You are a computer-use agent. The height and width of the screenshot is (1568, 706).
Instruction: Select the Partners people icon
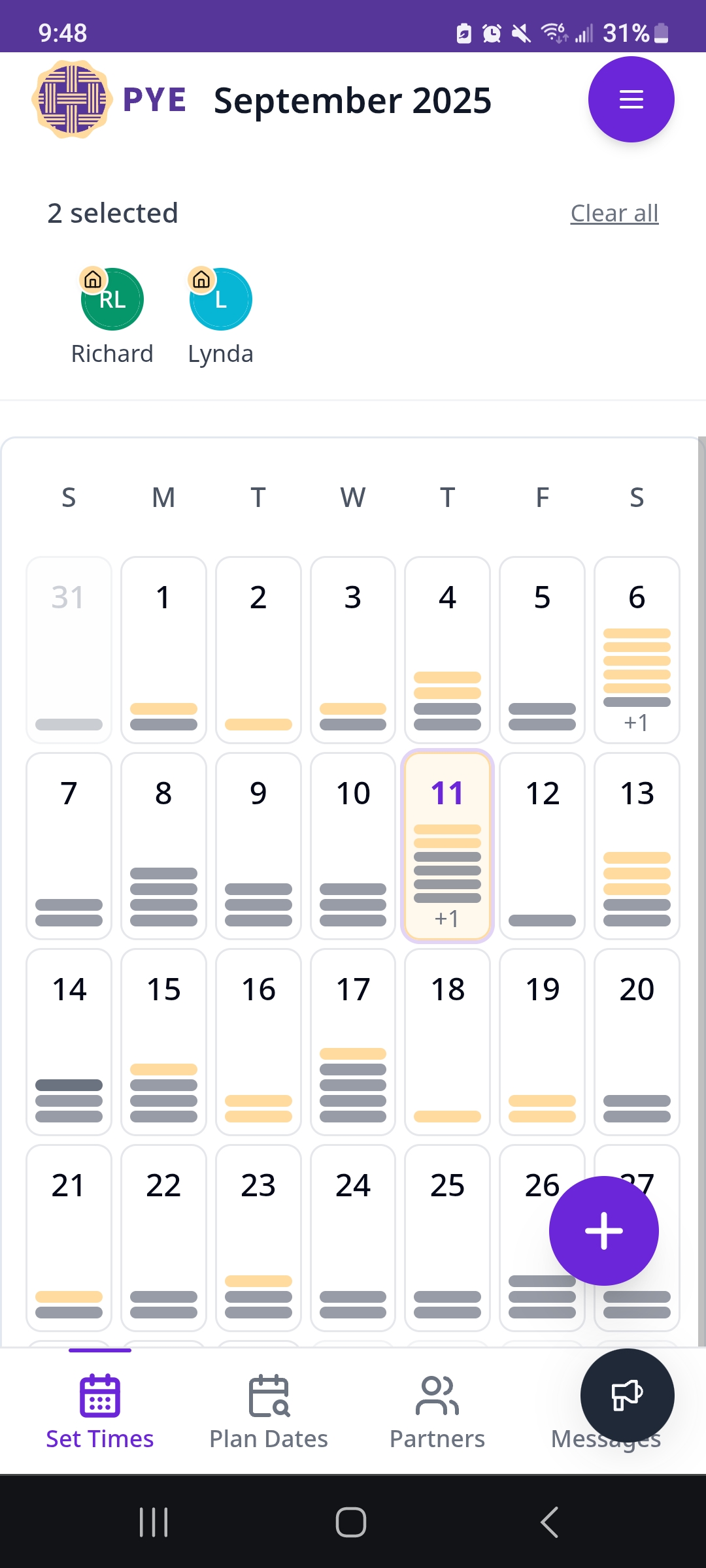437,1395
